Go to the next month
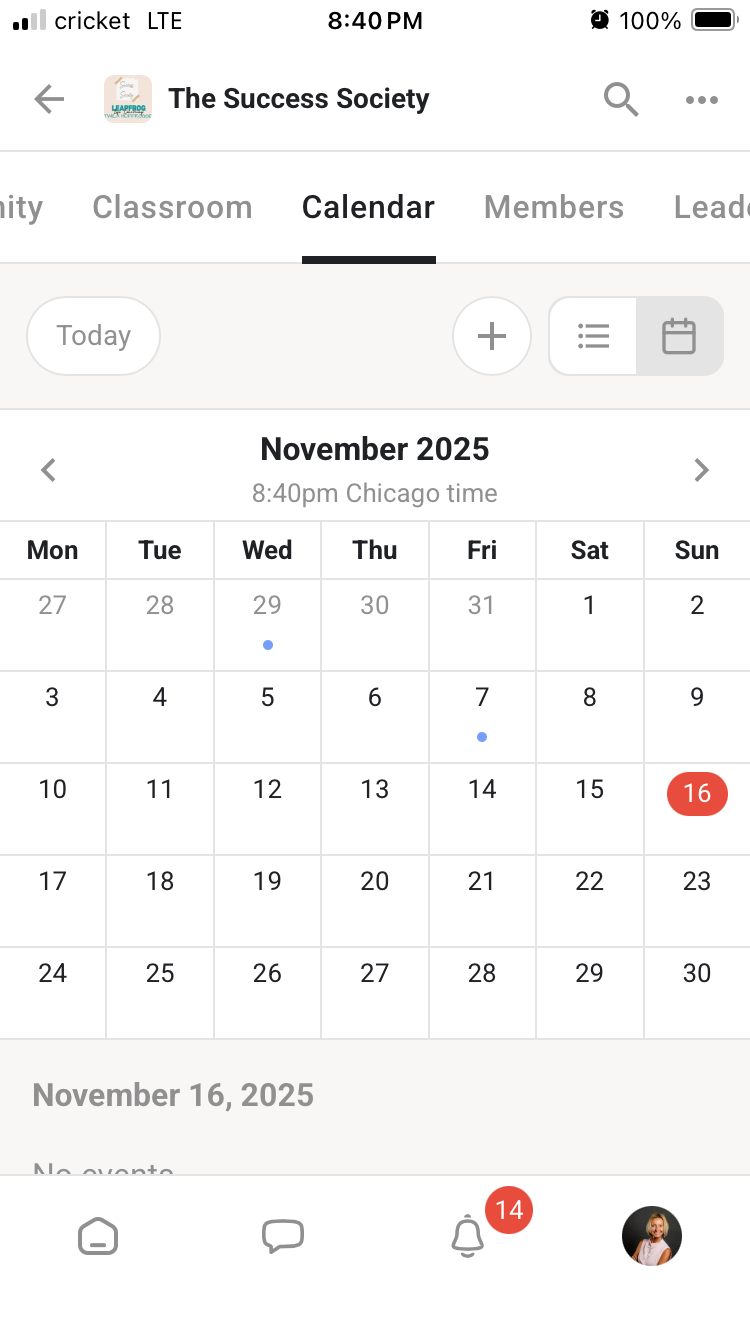Image resolution: width=750 pixels, height=1334 pixels. click(x=701, y=470)
